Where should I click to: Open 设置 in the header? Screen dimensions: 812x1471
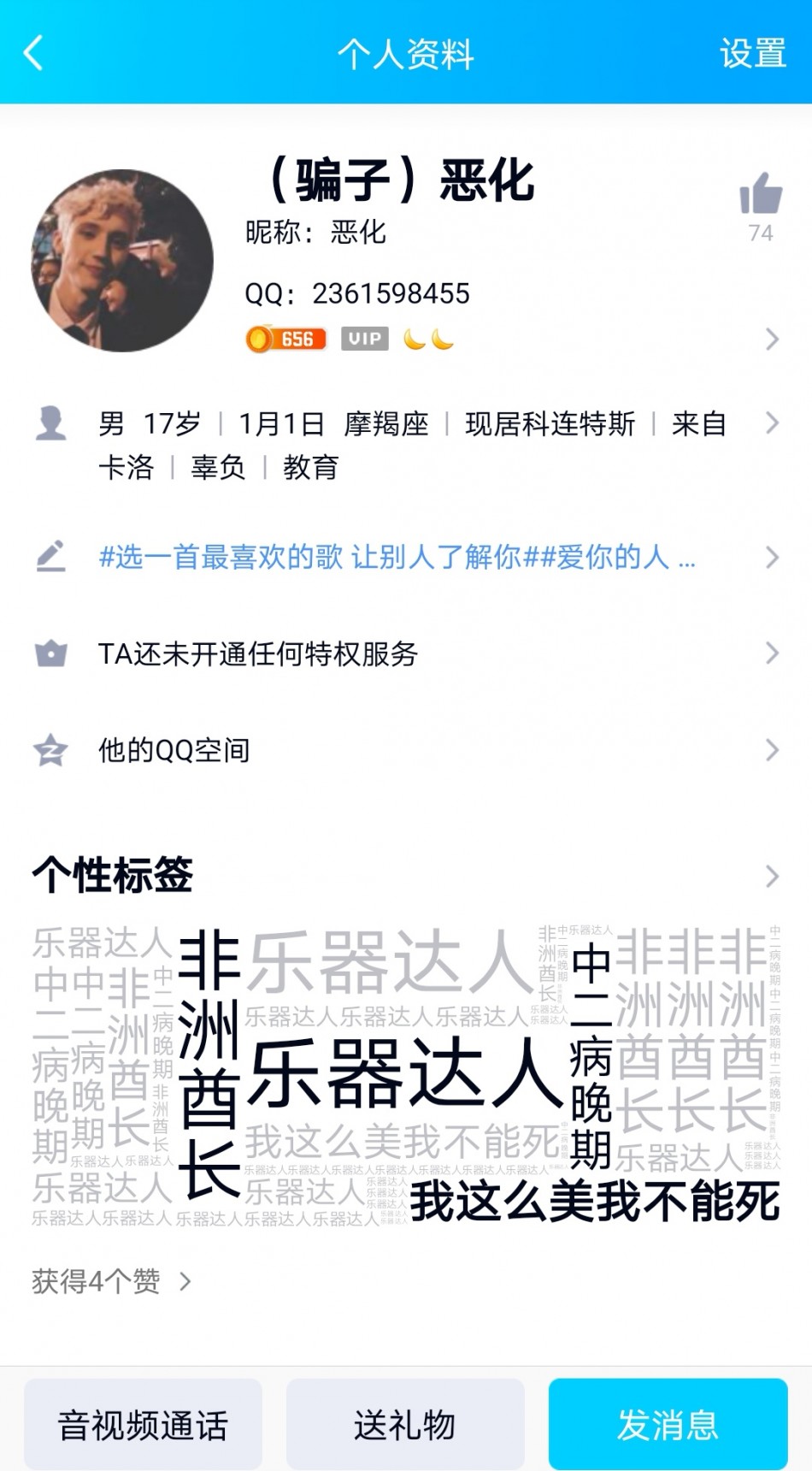pos(752,53)
